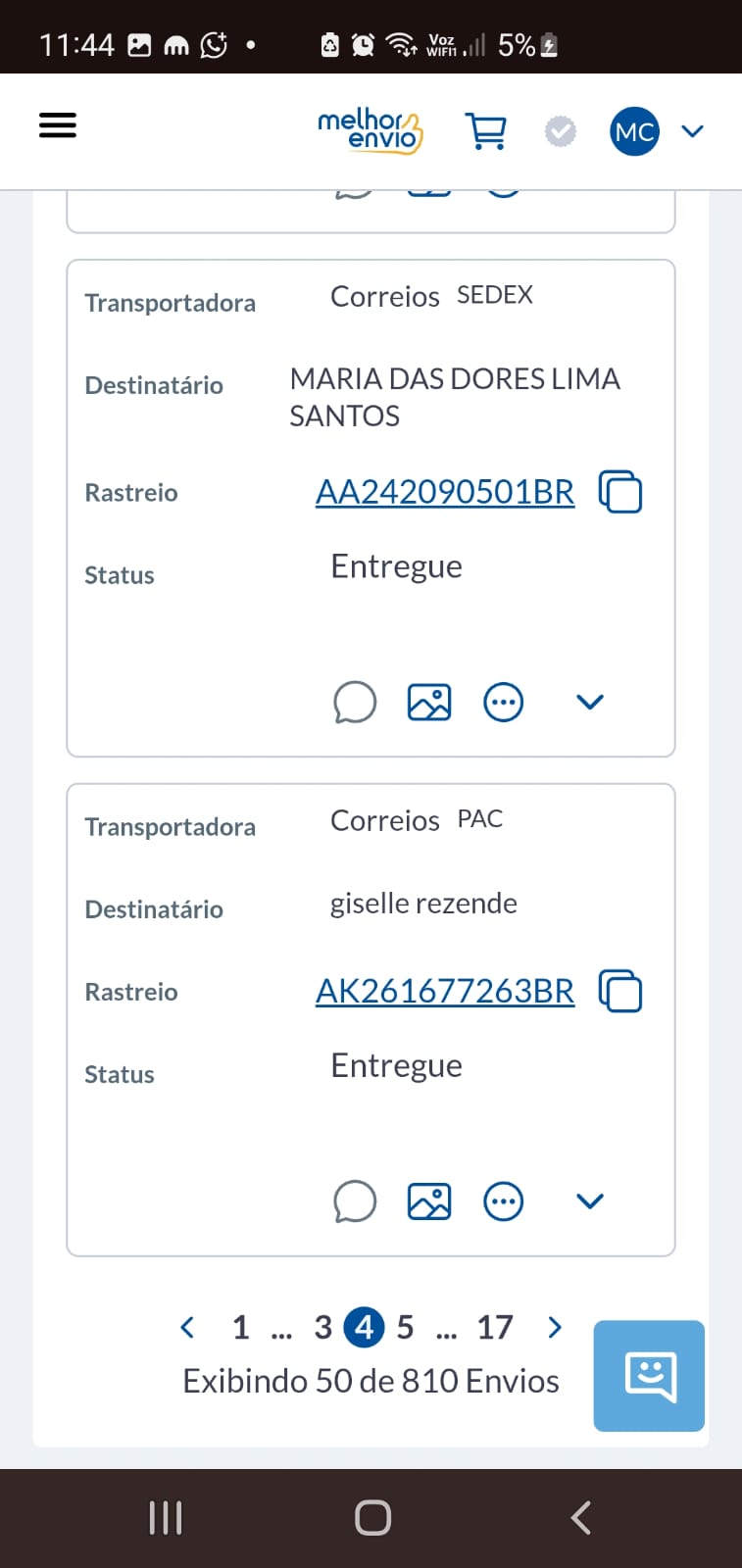Viewport: 742px width, 1568px height.
Task: Open tracking code AK261677263BR
Action: pyautogui.click(x=445, y=992)
